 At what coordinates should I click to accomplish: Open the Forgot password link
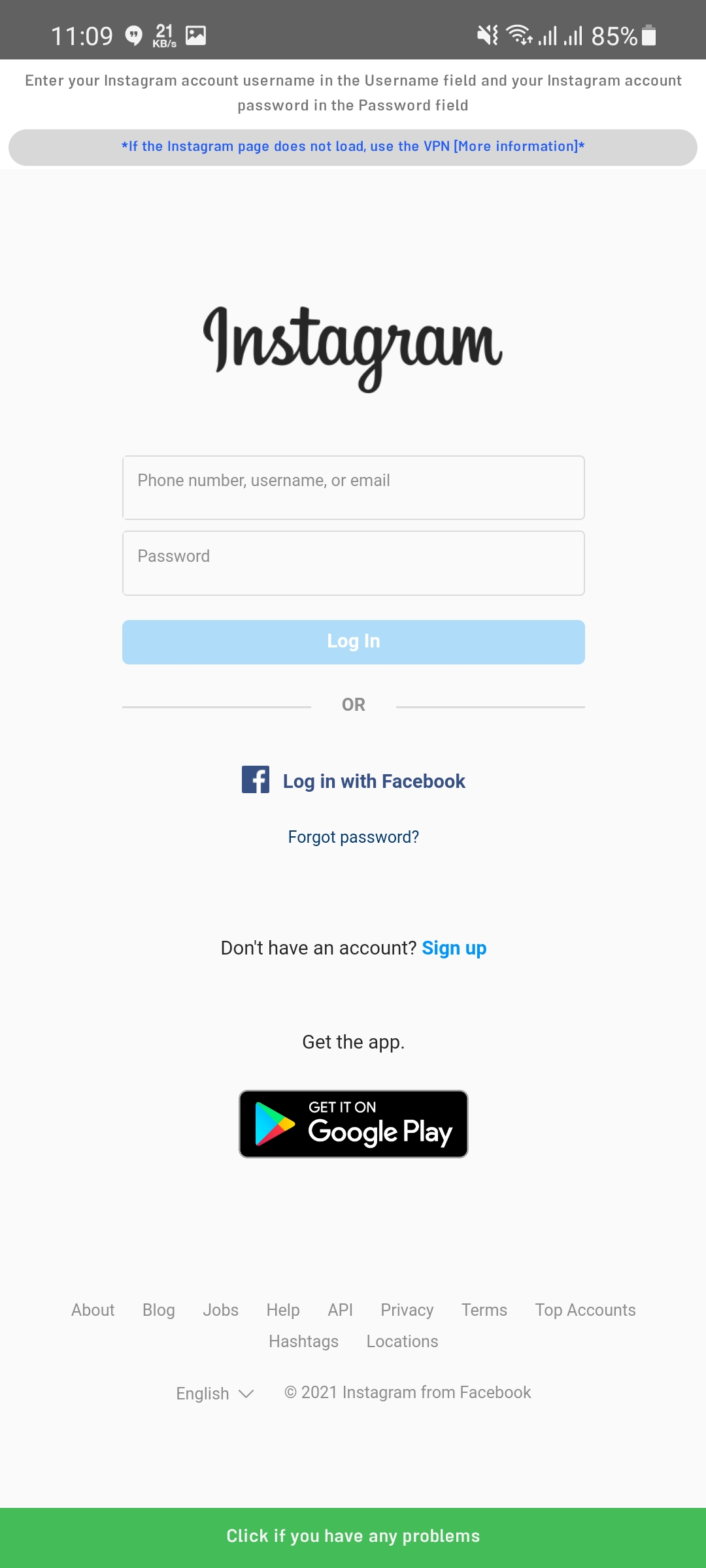[x=353, y=837]
